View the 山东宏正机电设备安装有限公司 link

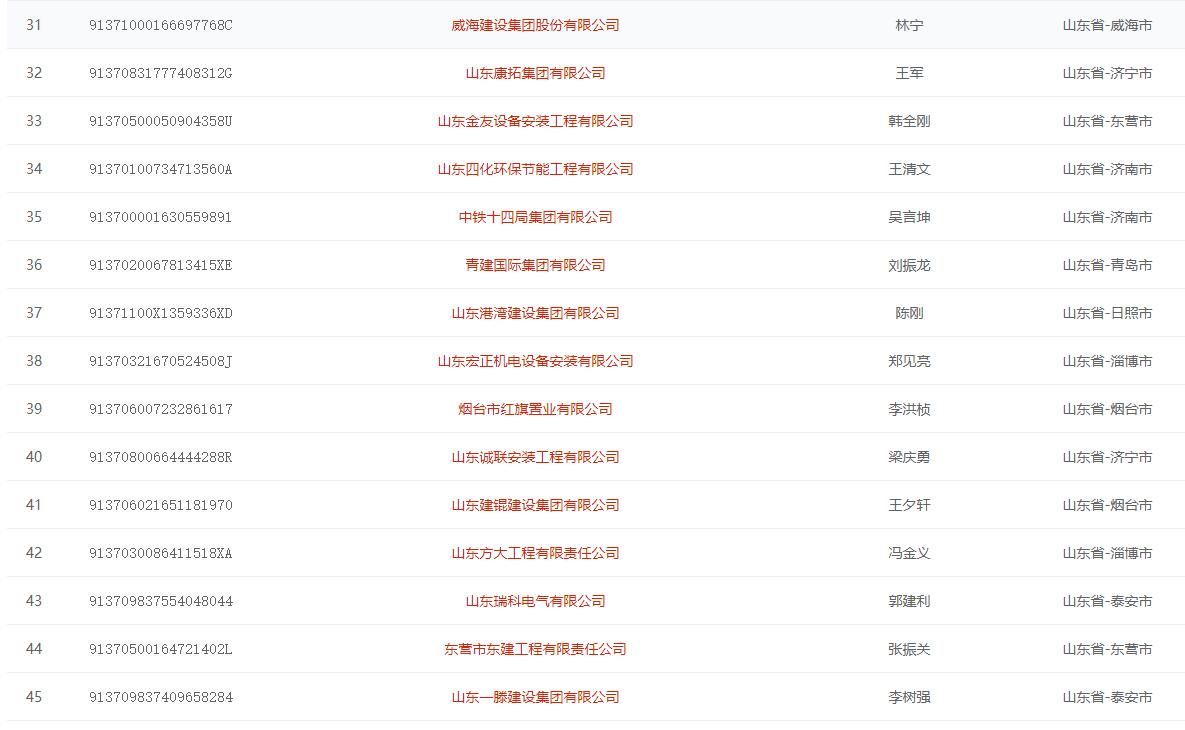coord(535,361)
